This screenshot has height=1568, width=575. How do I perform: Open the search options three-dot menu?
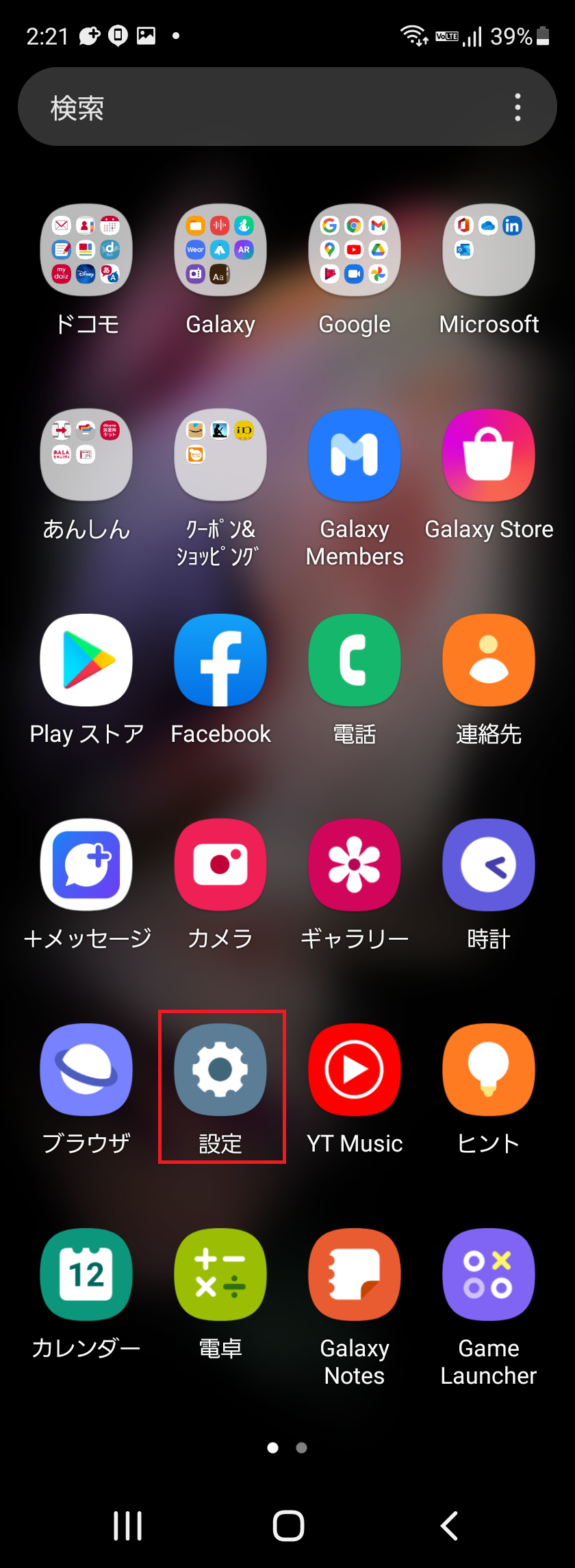(x=517, y=107)
